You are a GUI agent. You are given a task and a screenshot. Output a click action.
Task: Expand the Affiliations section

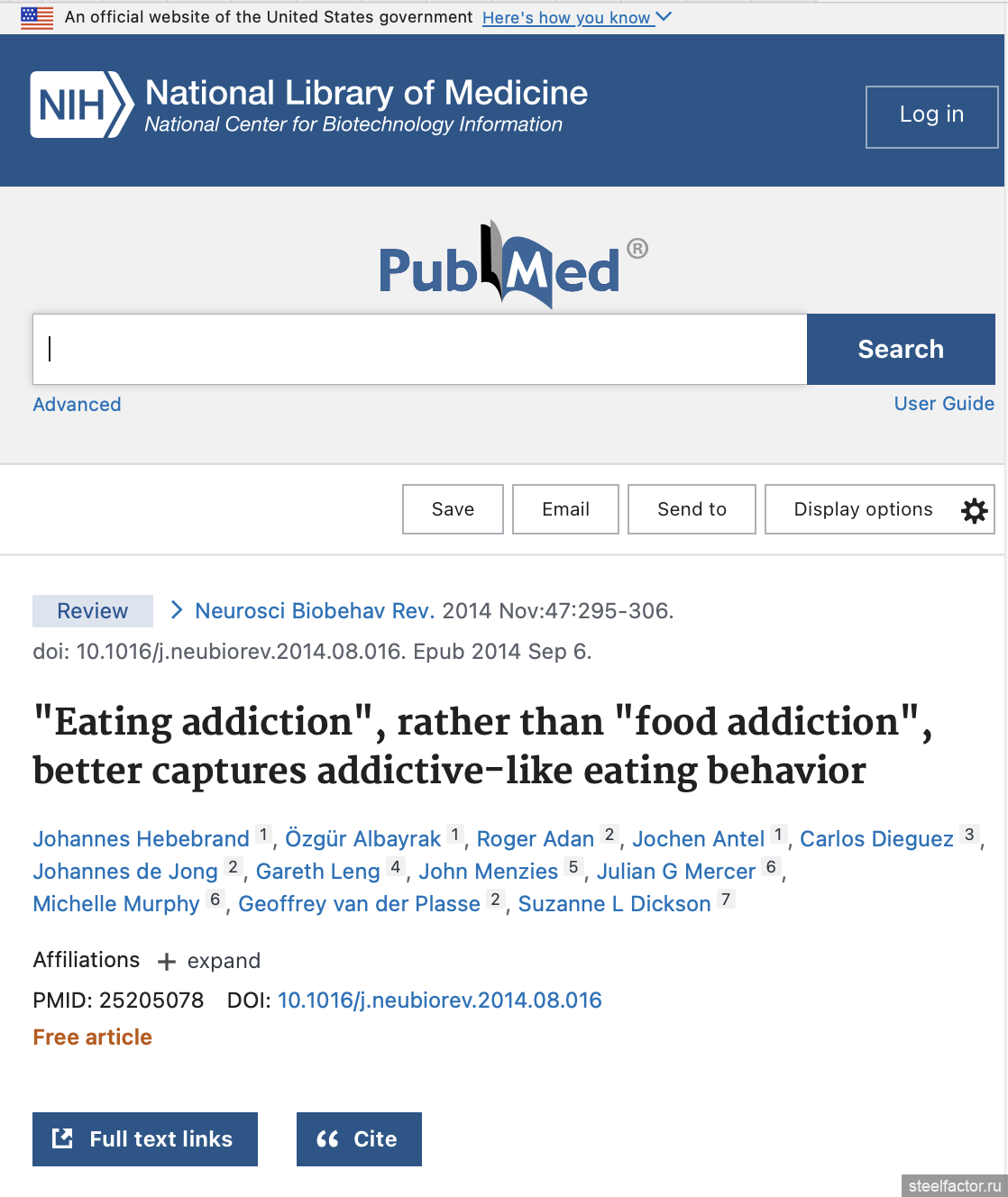(x=209, y=961)
